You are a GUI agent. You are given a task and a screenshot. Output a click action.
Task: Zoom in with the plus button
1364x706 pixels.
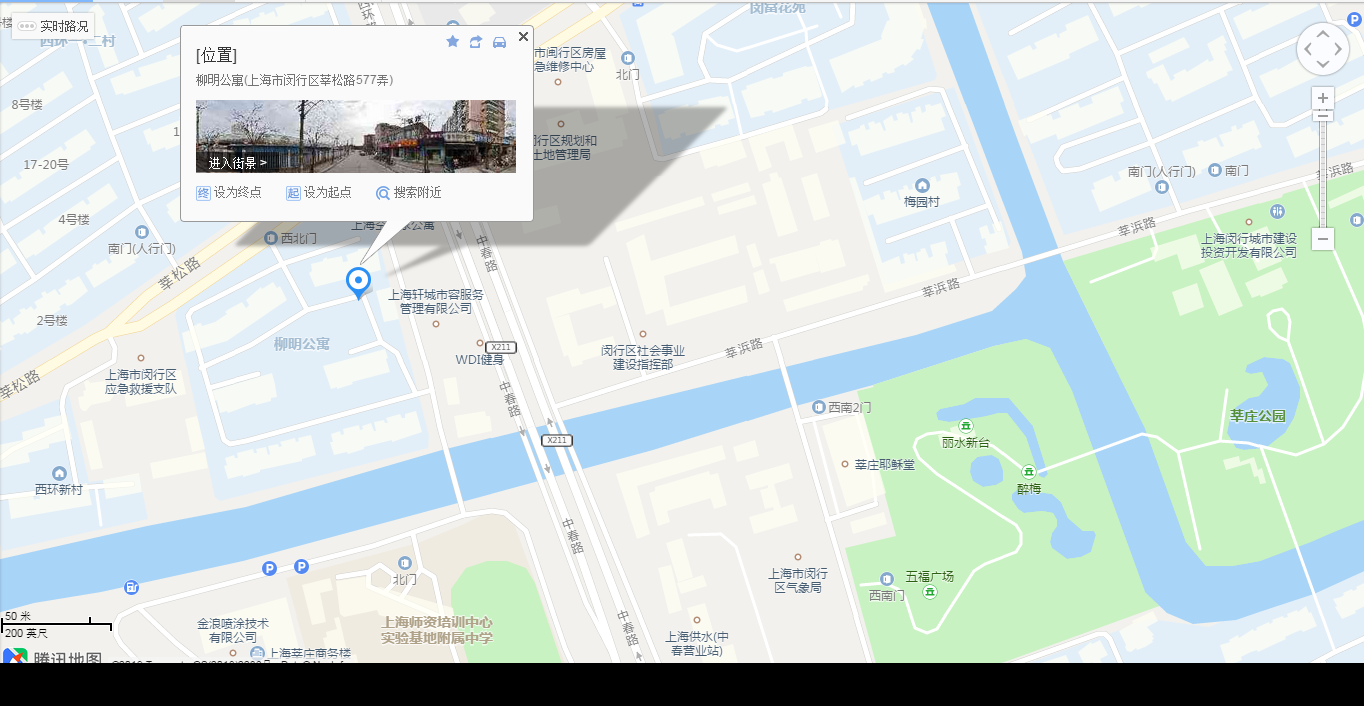[1323, 98]
